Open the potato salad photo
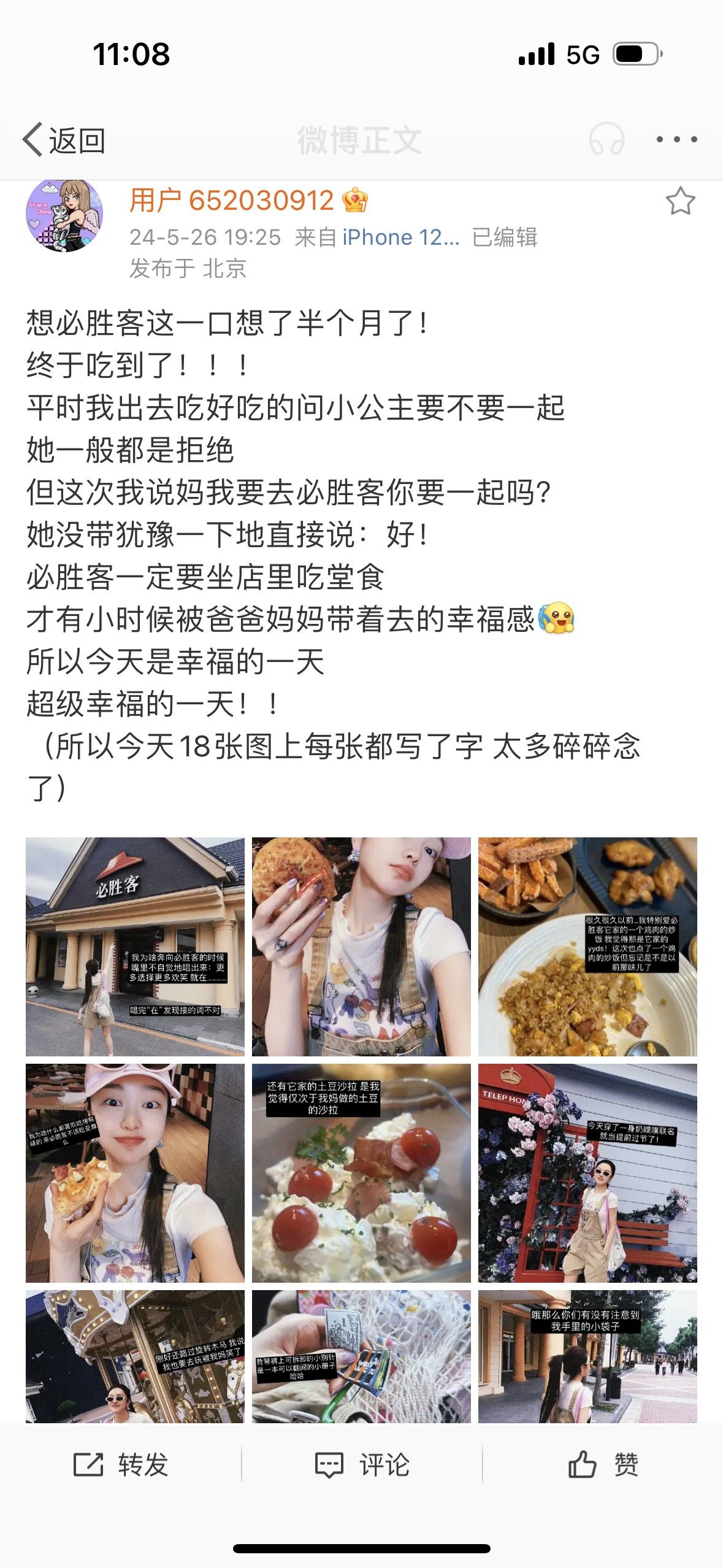The image size is (723, 1568). (361, 1172)
